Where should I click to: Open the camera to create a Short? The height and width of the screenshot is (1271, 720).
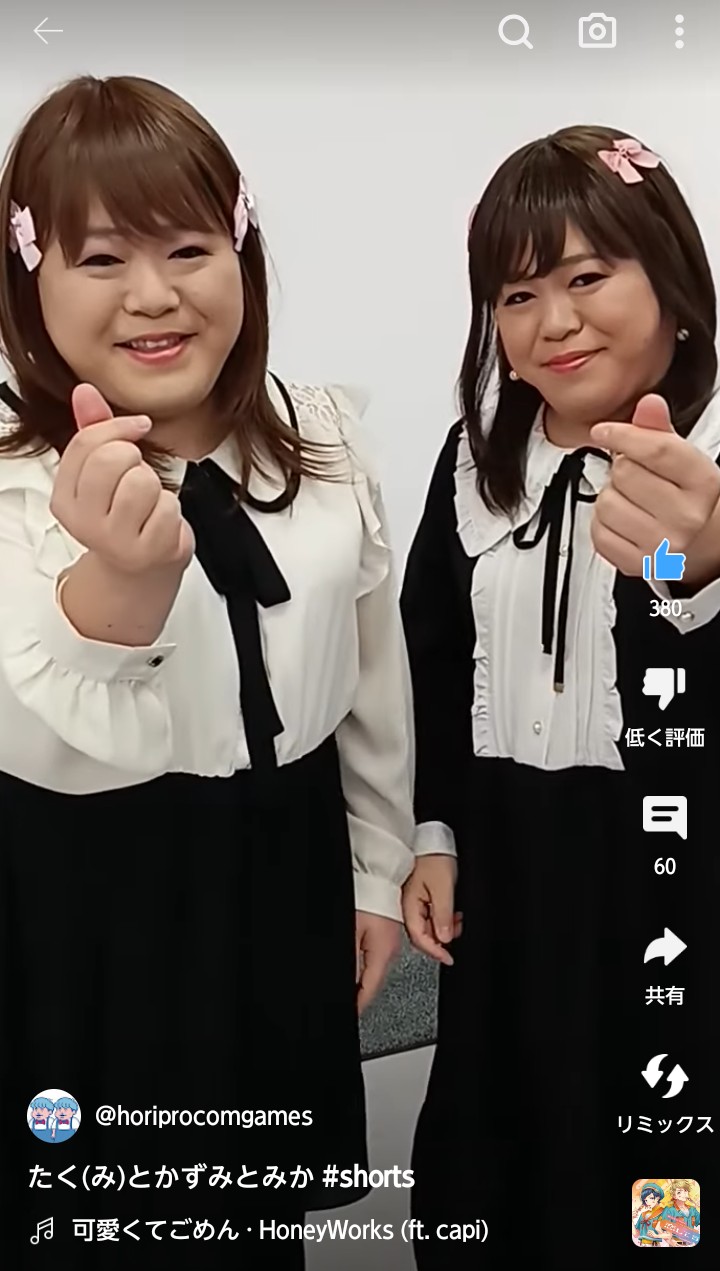tap(597, 32)
